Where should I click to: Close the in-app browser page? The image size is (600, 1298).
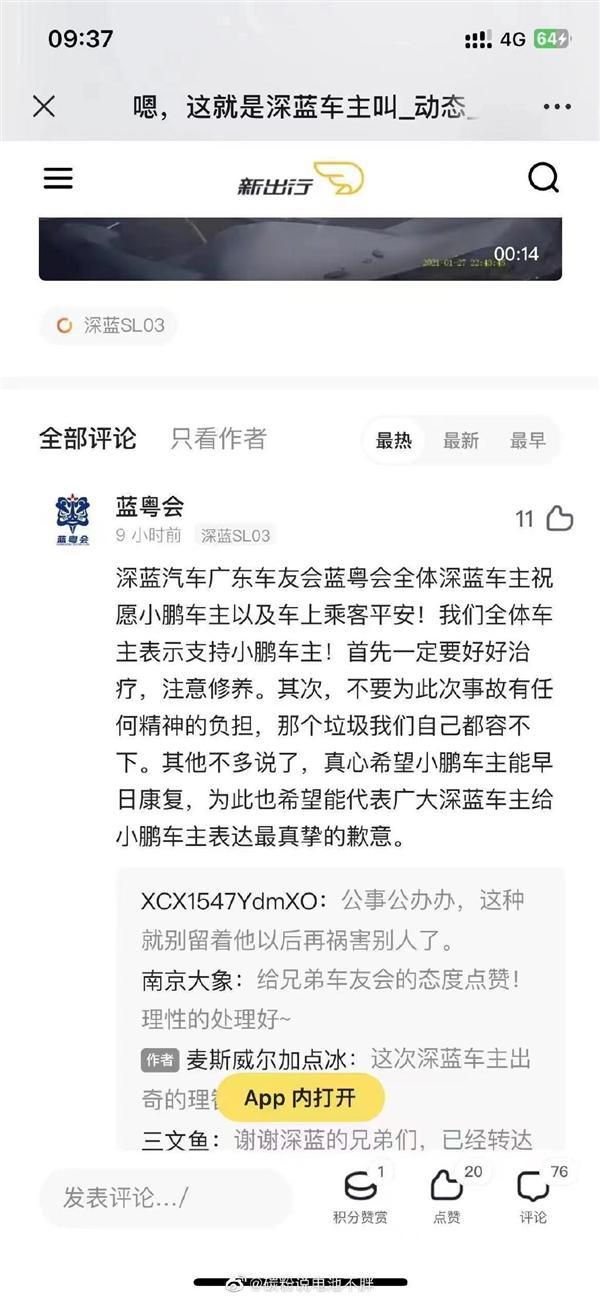tap(44, 106)
